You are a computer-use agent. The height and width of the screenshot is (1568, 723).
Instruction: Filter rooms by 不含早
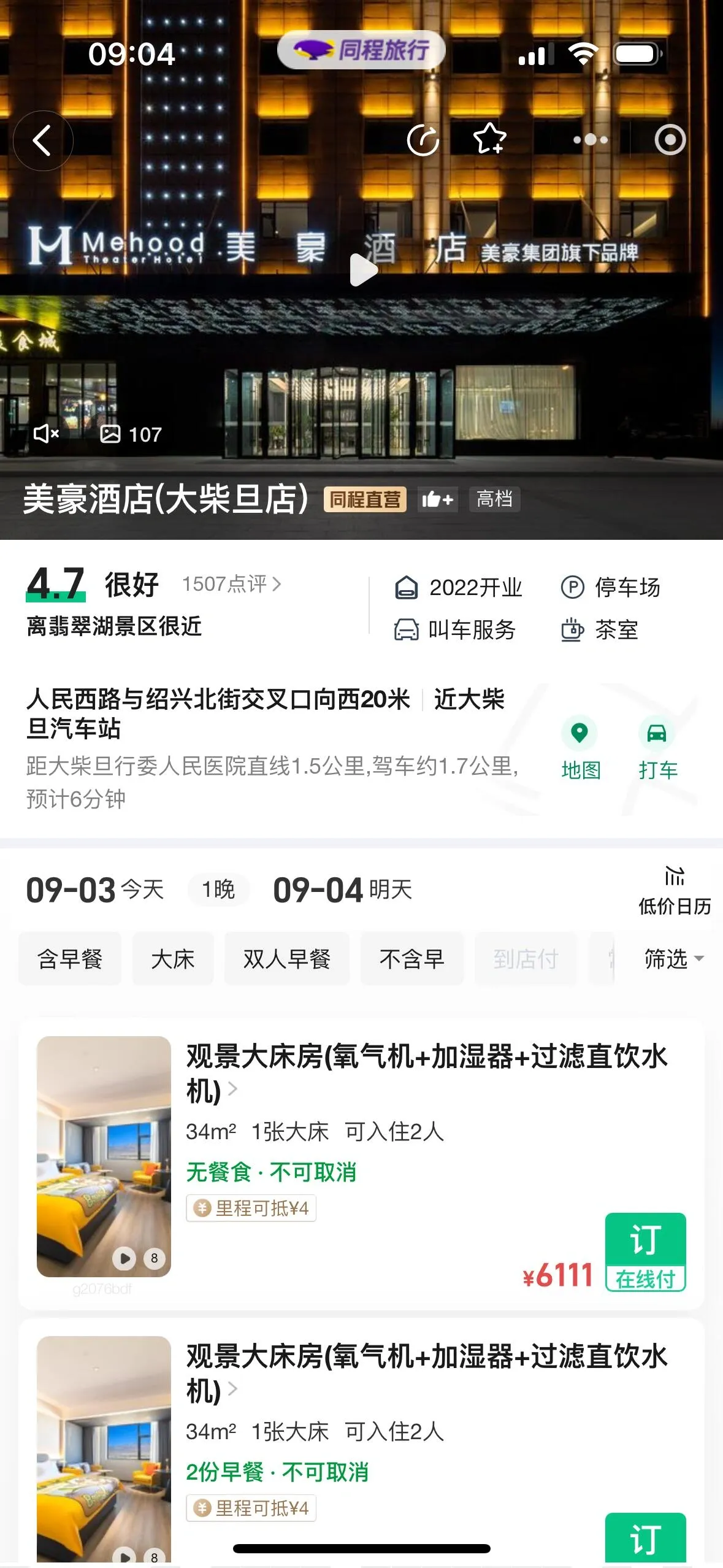pos(411,959)
